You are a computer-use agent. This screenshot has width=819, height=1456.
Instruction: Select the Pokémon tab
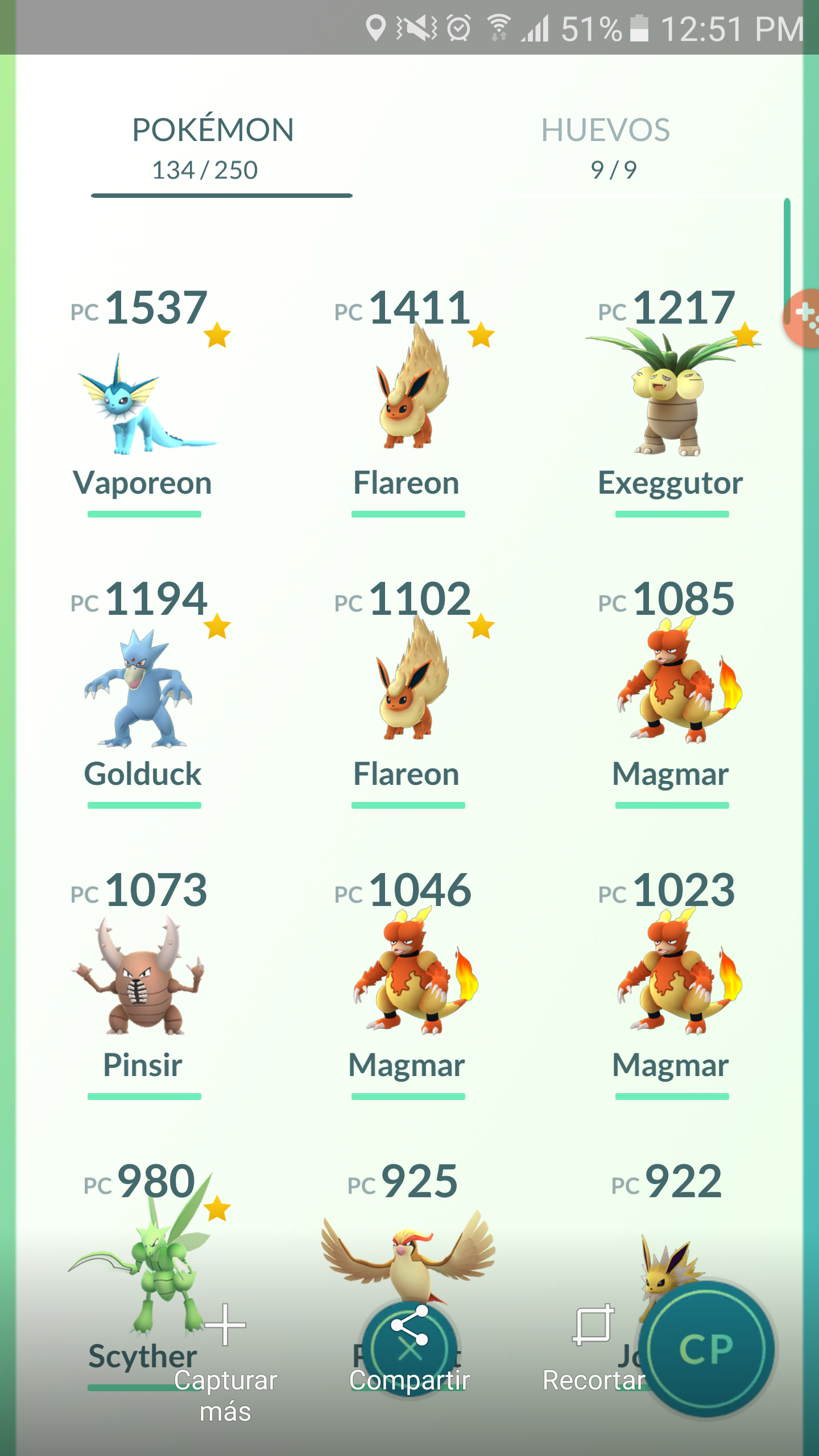click(x=213, y=147)
